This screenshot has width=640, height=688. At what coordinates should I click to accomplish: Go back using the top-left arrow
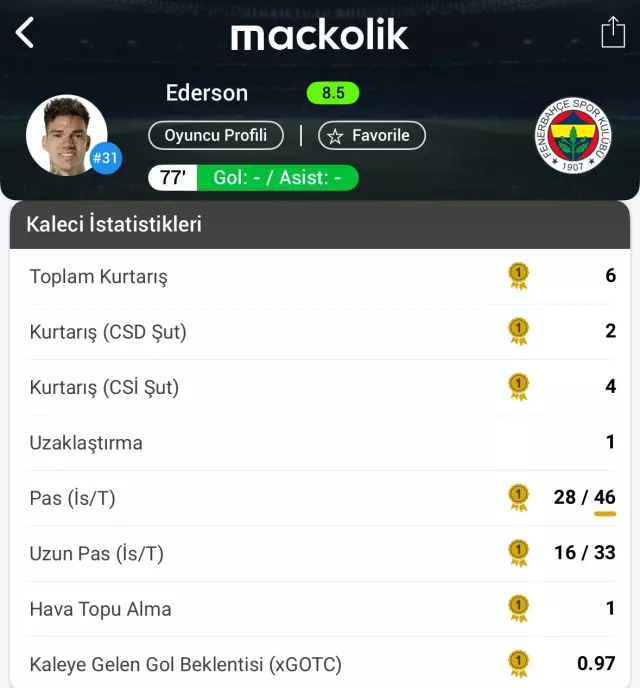coord(25,33)
